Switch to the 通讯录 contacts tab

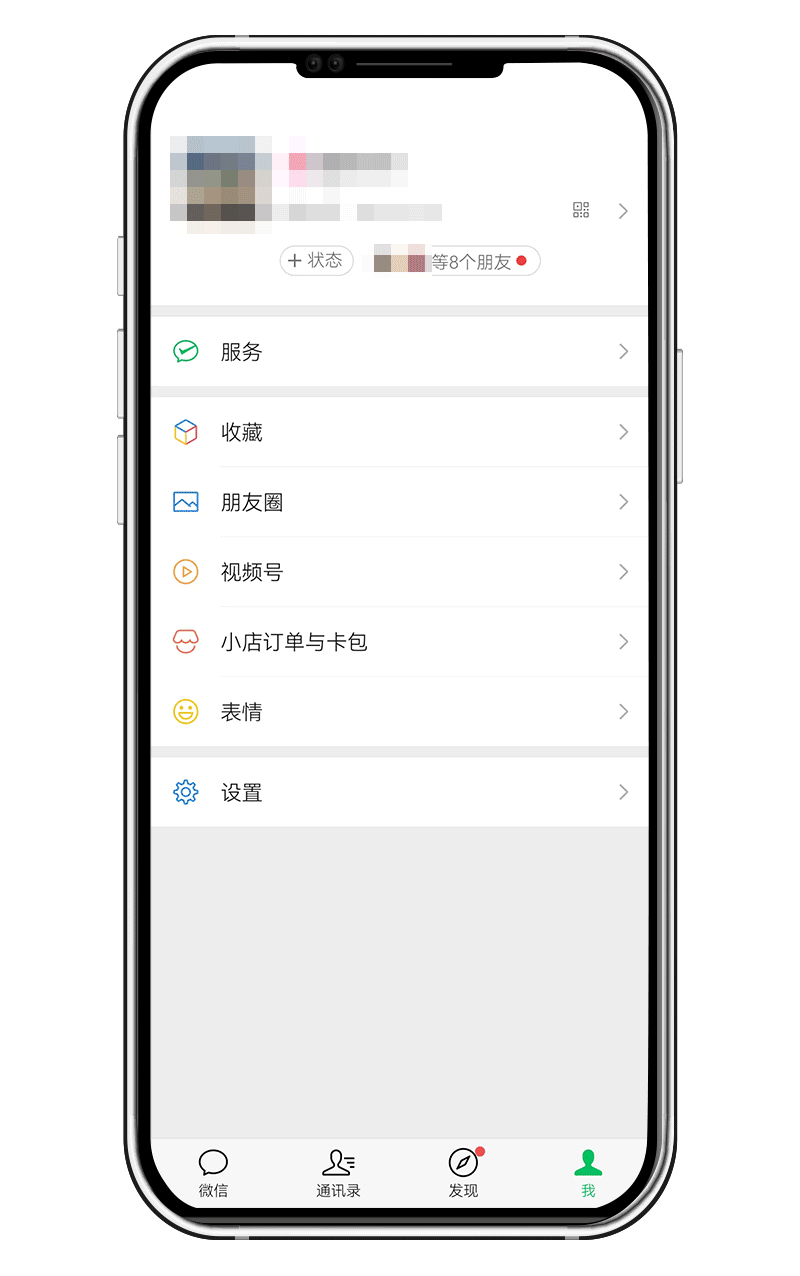[x=338, y=1173]
